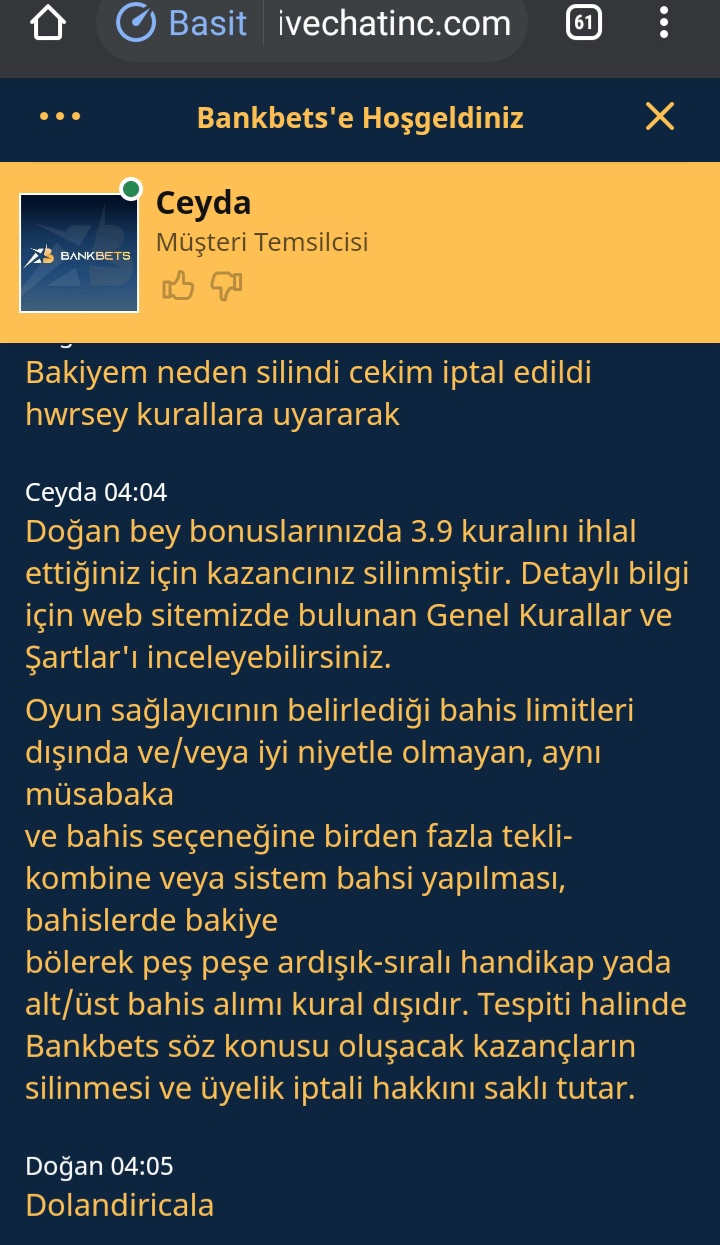Rate agent Ceyda with thumbs down

(227, 287)
